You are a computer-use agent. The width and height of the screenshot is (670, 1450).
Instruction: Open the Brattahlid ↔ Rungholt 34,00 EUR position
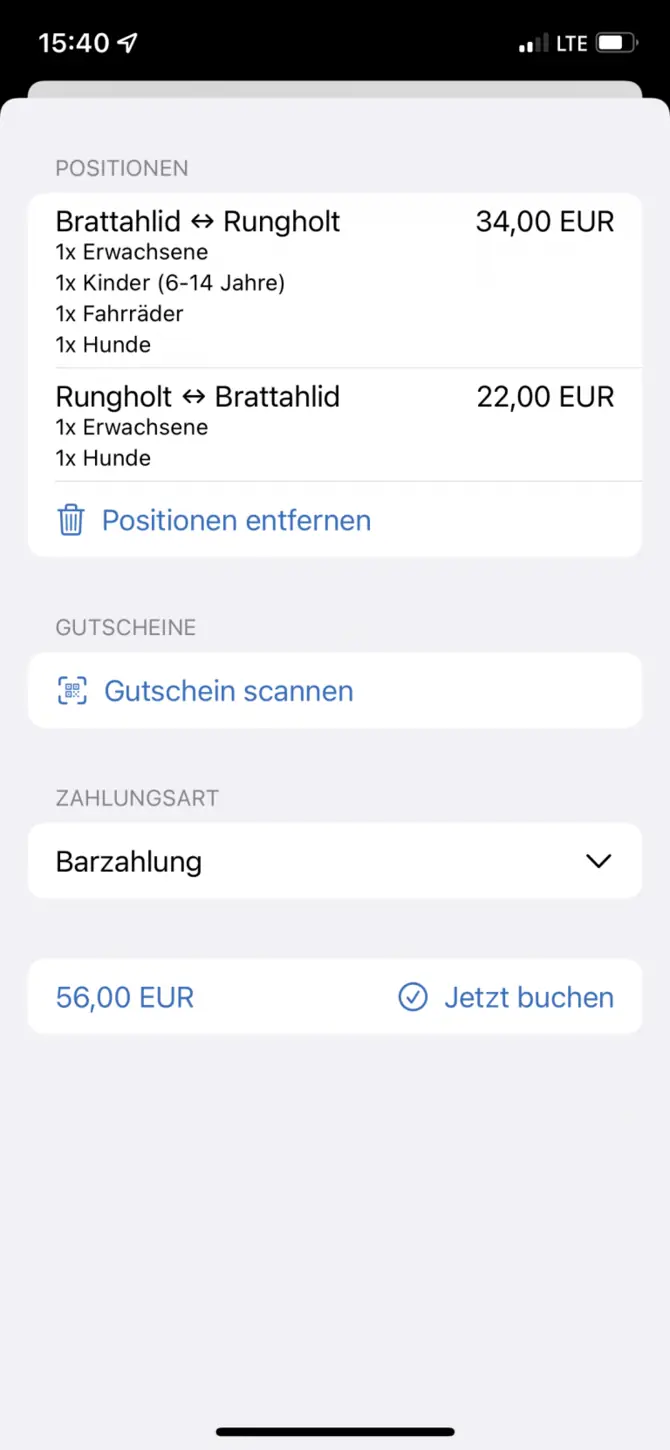click(x=334, y=281)
